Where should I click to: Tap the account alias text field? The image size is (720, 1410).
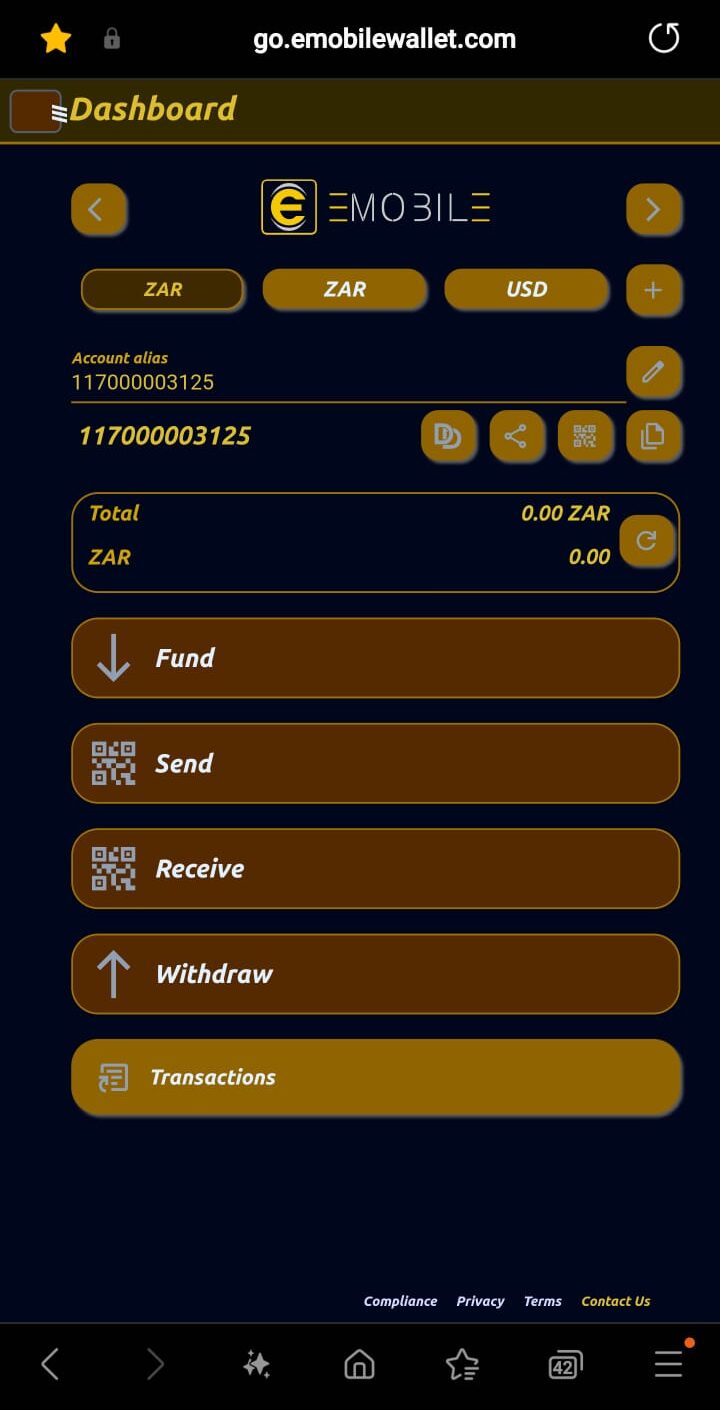340,382
